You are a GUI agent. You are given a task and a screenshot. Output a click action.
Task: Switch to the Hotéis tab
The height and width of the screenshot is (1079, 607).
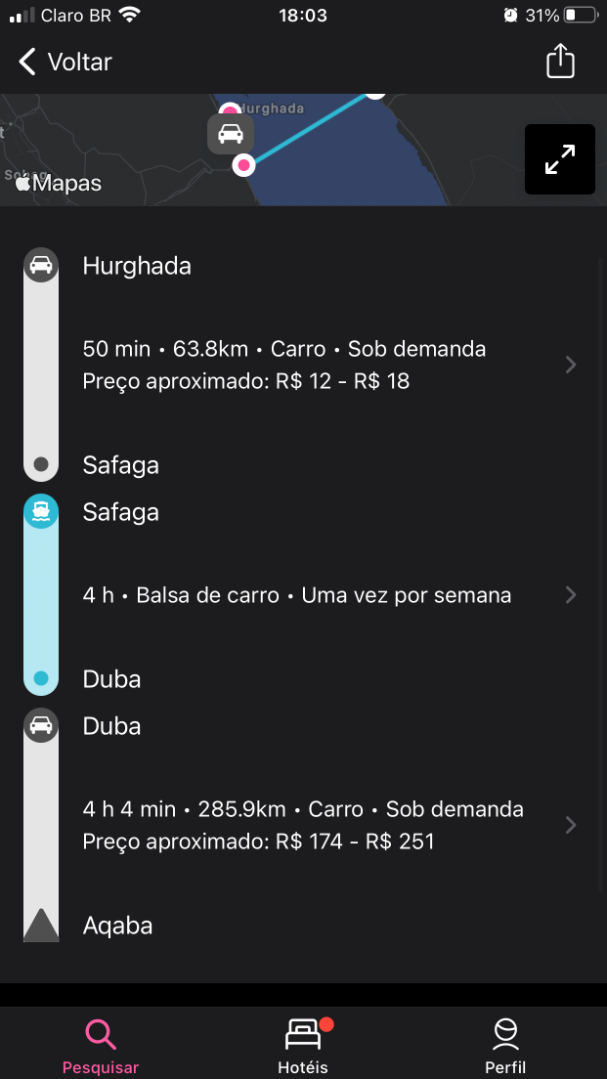pos(304,1046)
